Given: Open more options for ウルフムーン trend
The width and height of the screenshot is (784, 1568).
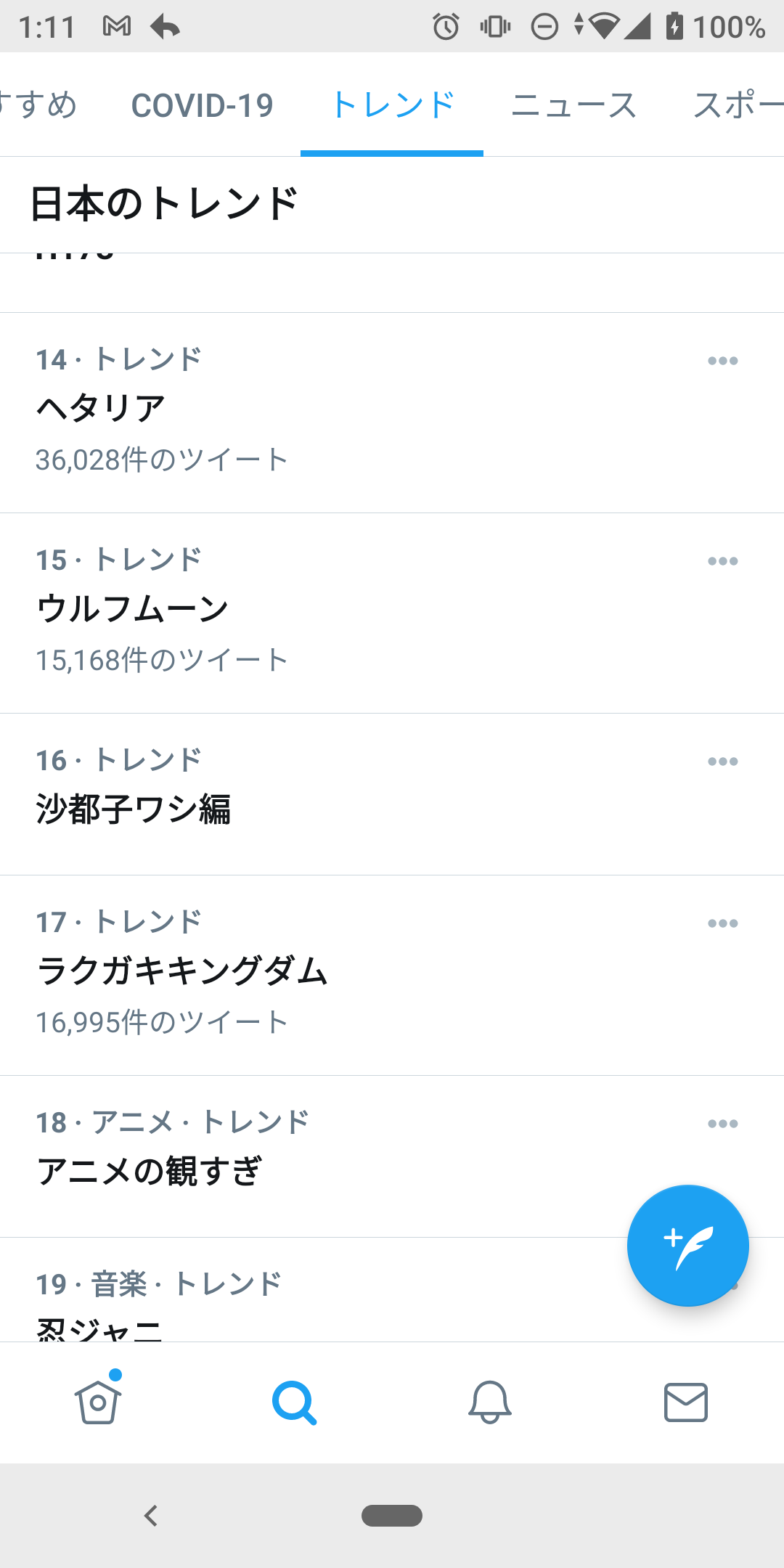Looking at the screenshot, I should [x=723, y=561].
